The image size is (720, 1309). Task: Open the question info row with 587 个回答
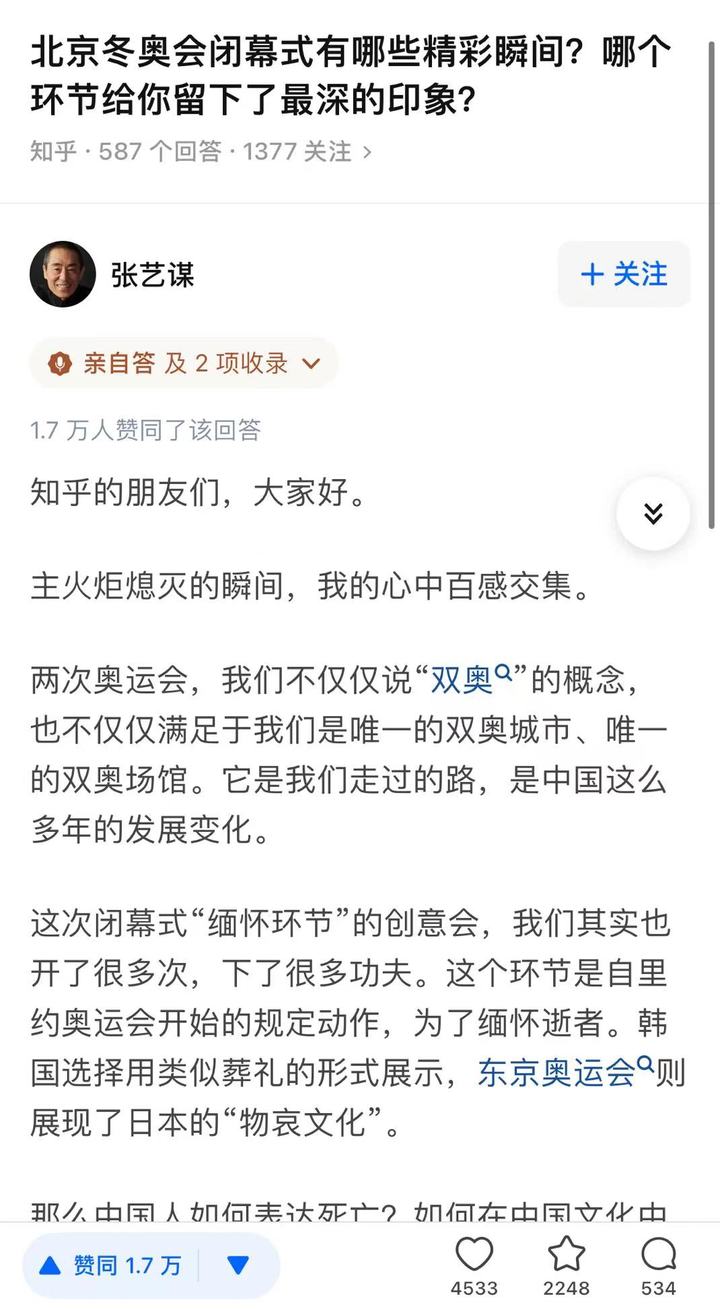(201, 151)
